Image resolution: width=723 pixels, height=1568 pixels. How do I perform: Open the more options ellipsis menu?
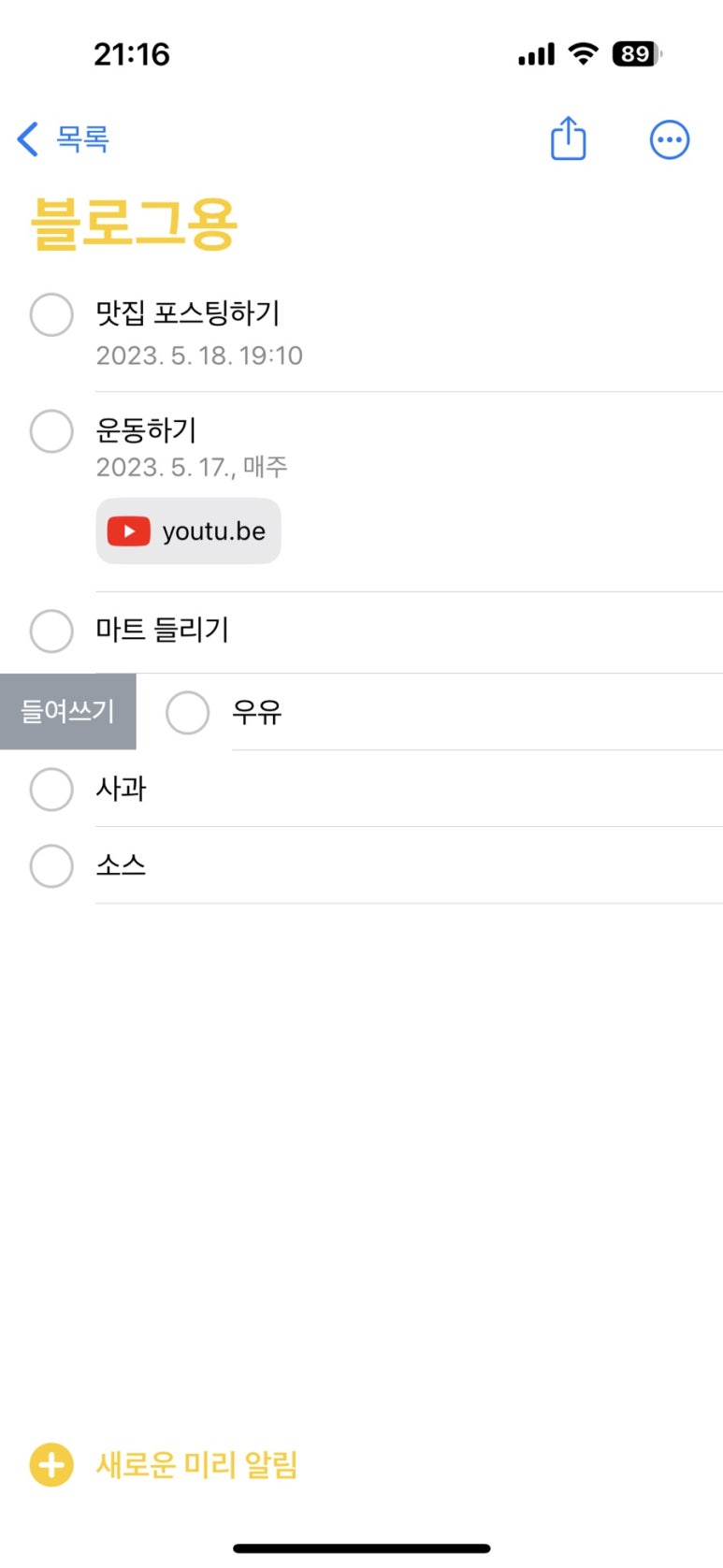pyautogui.click(x=669, y=140)
